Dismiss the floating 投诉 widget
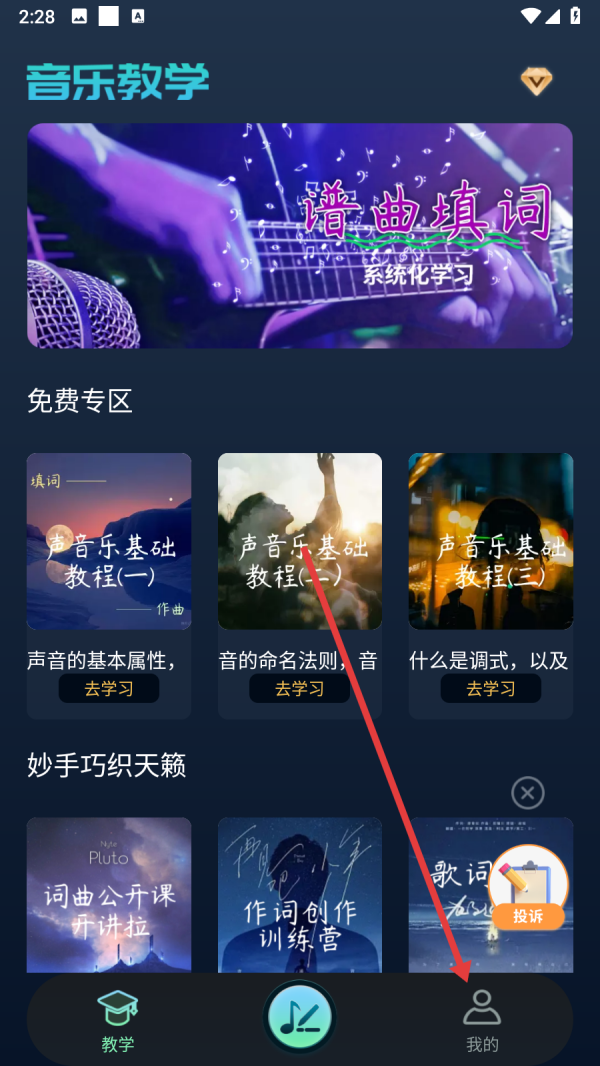The width and height of the screenshot is (600, 1066). pos(528,793)
